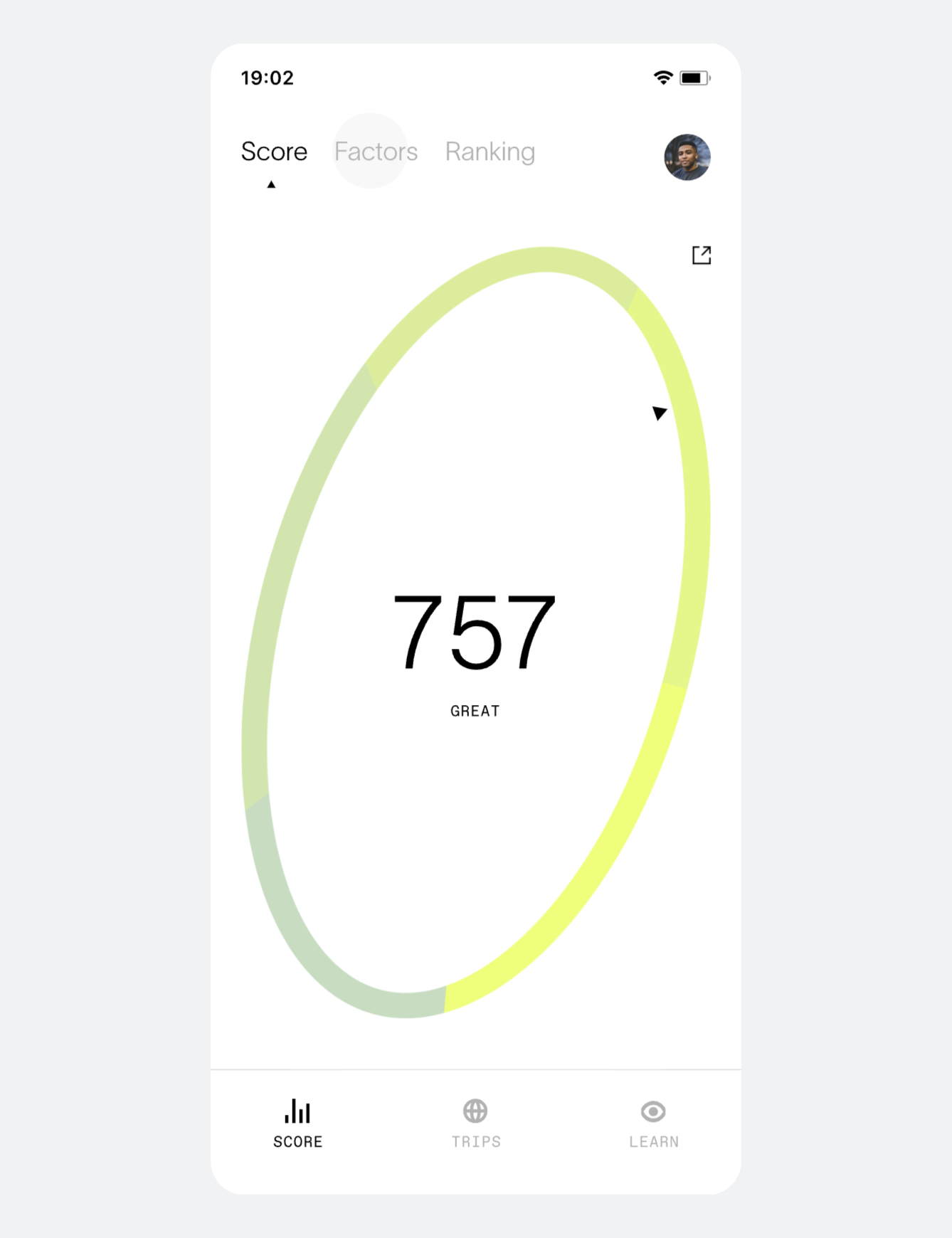
Task: Open the Ranking tab
Action: (490, 152)
